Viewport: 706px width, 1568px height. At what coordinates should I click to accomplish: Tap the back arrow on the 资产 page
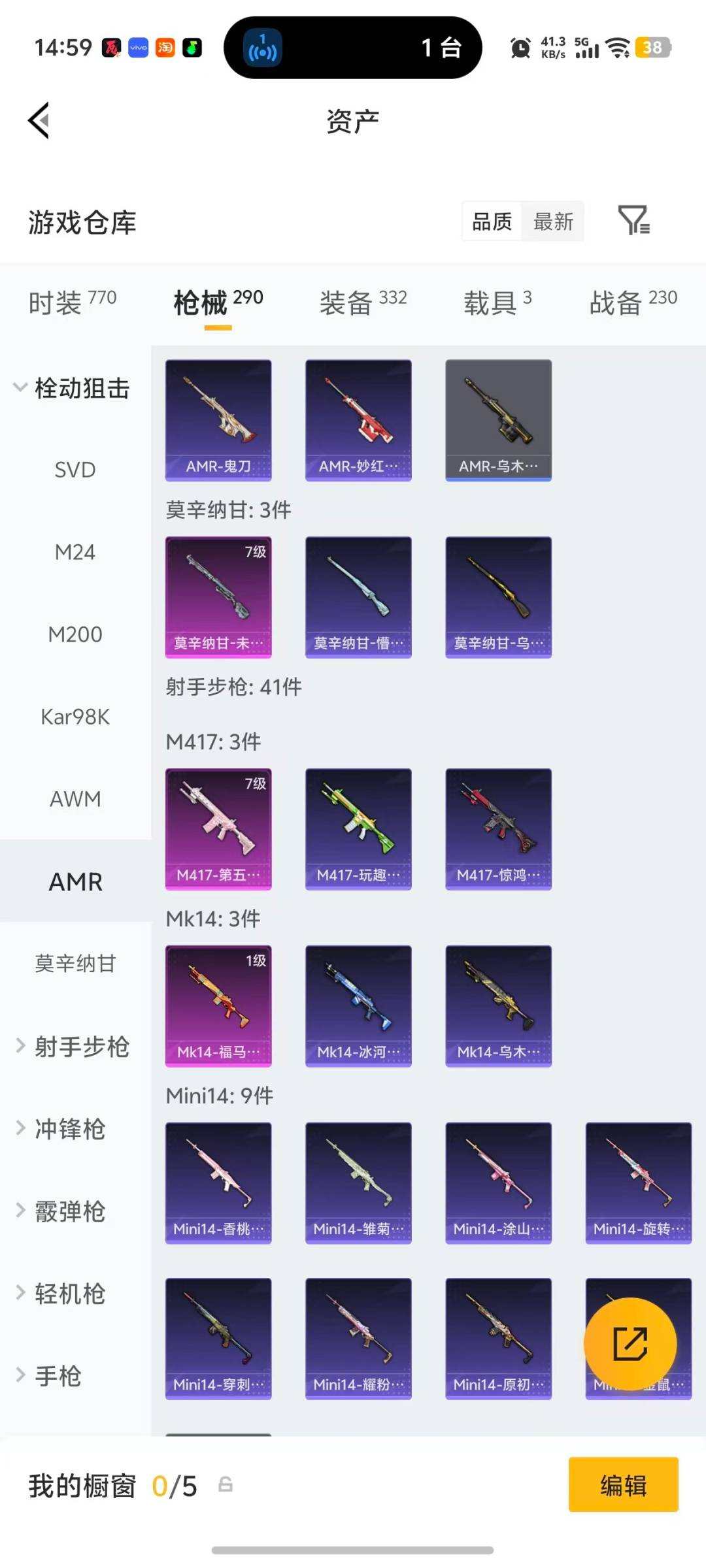[x=39, y=121]
